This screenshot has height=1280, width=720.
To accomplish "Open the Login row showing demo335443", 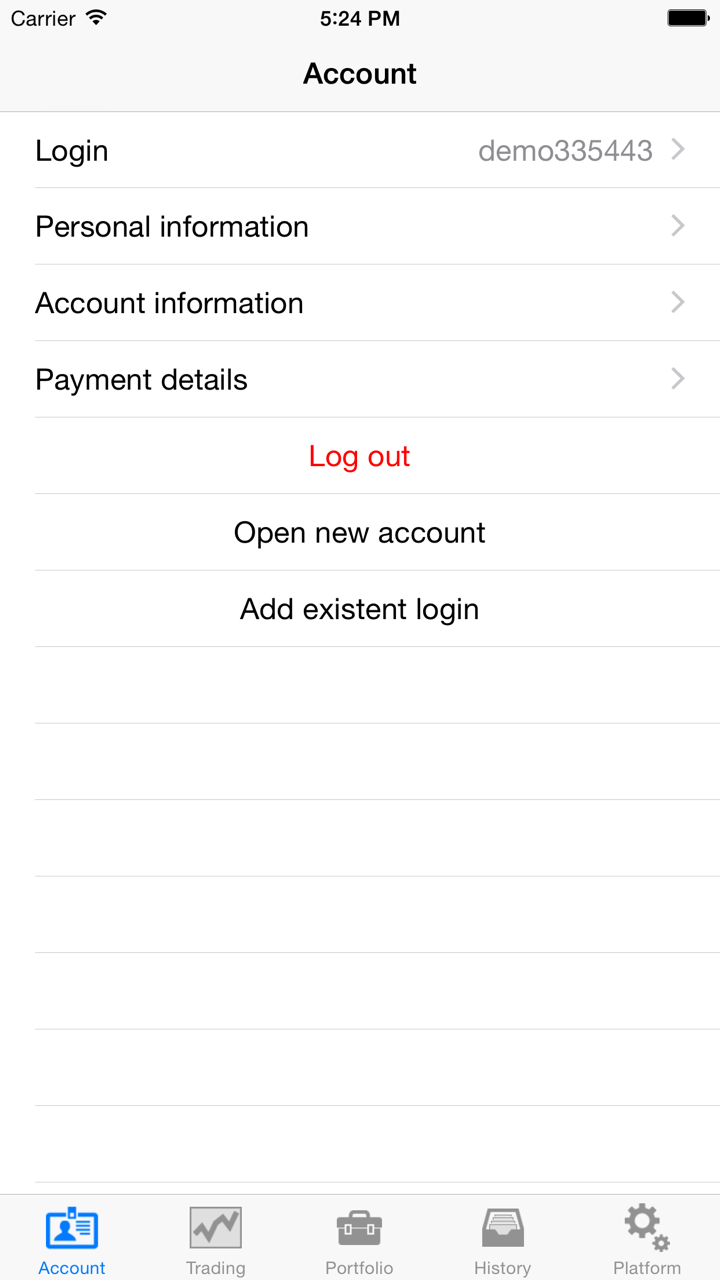I will (360, 151).
